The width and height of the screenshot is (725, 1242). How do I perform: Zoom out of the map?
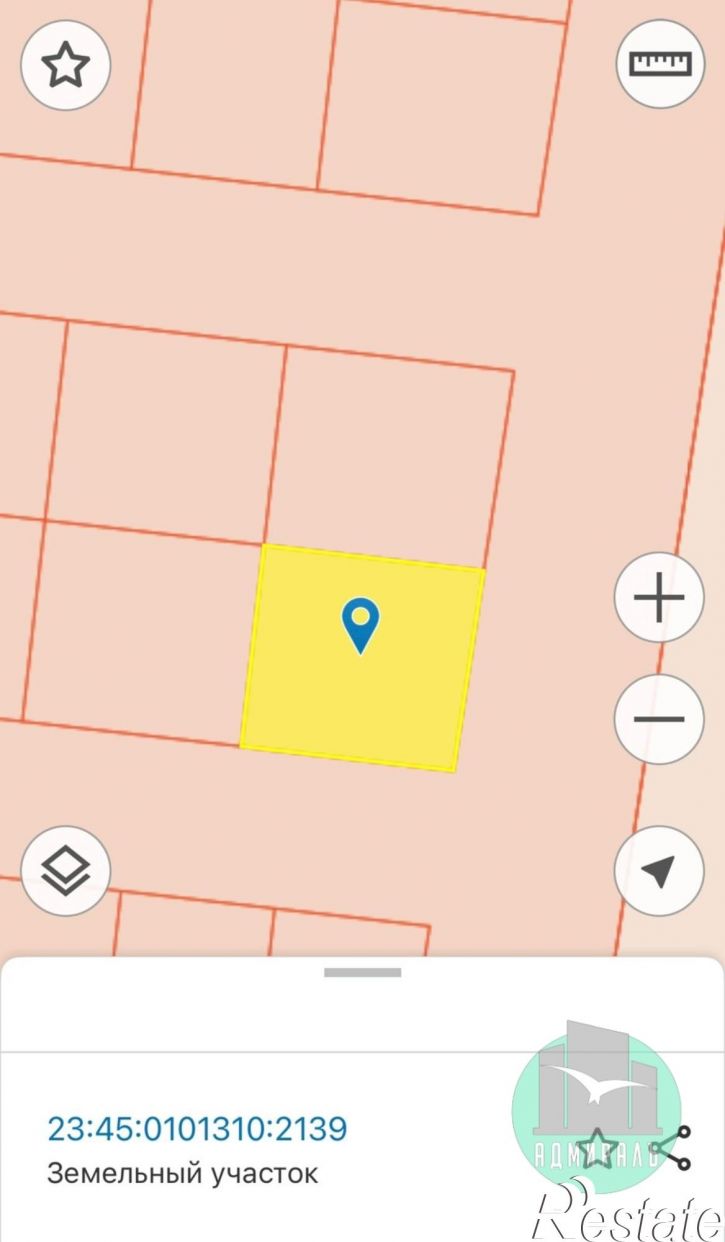click(659, 719)
